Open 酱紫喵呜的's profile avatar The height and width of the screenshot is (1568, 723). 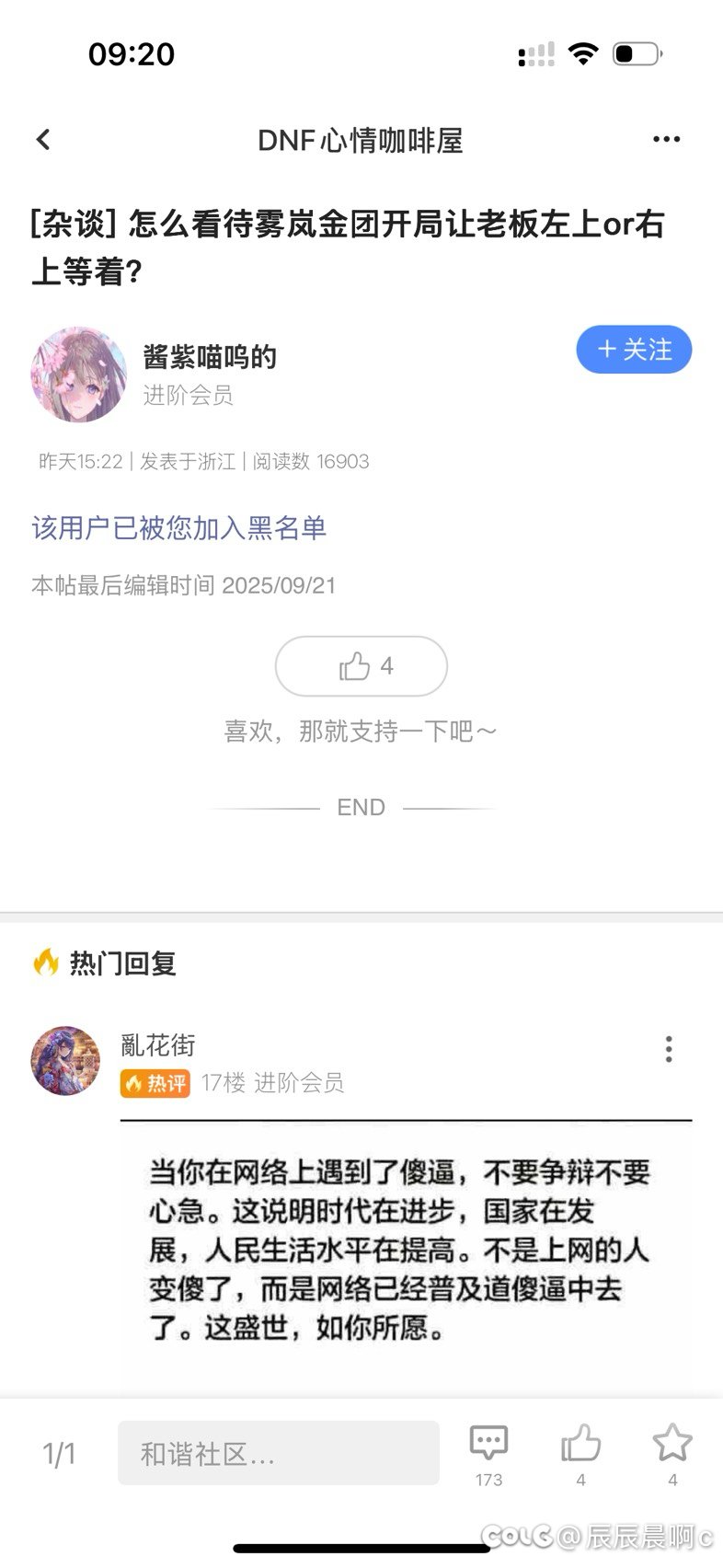point(79,375)
